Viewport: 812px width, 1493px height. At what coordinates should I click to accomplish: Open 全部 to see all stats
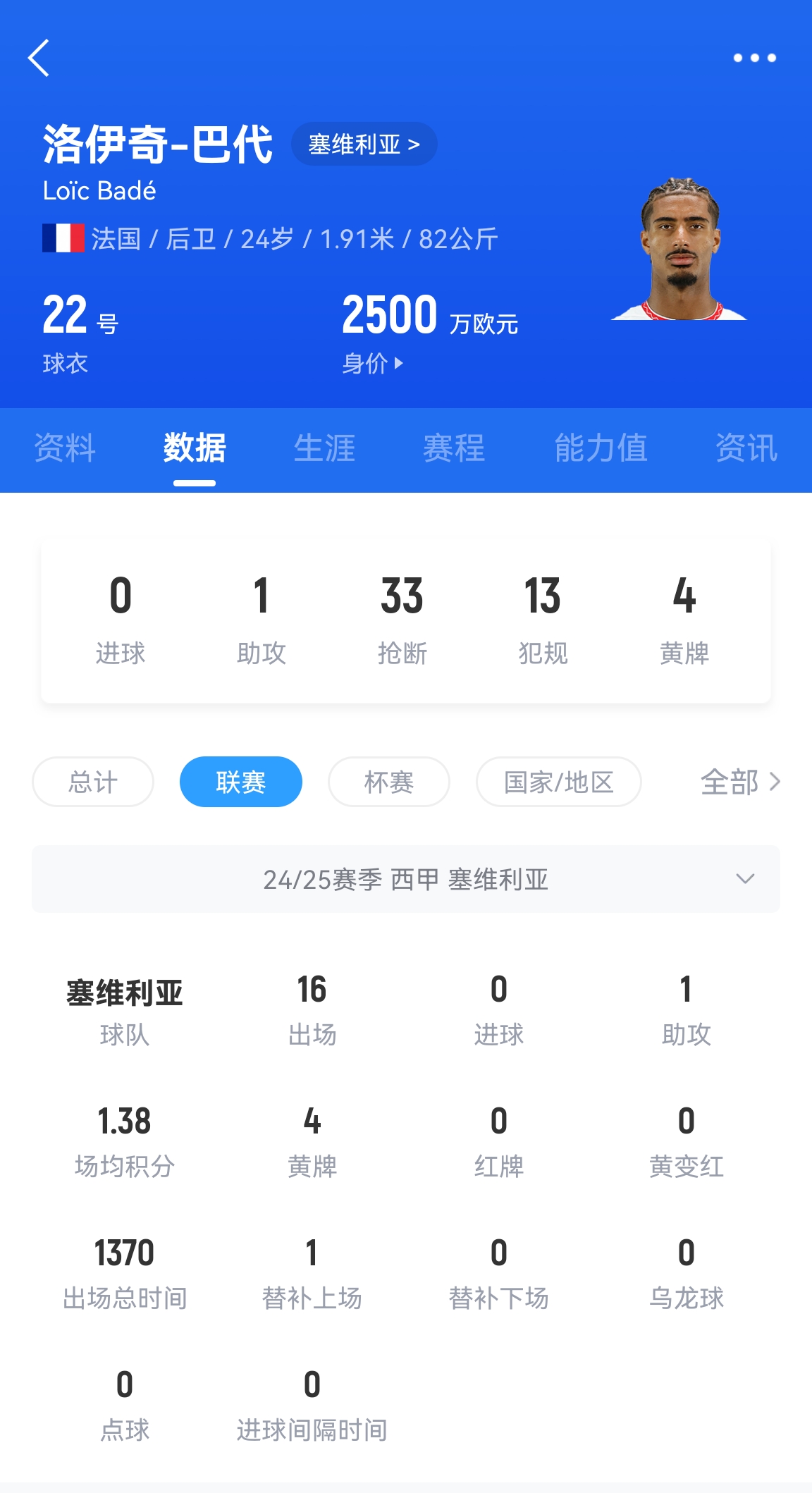pyautogui.click(x=740, y=782)
